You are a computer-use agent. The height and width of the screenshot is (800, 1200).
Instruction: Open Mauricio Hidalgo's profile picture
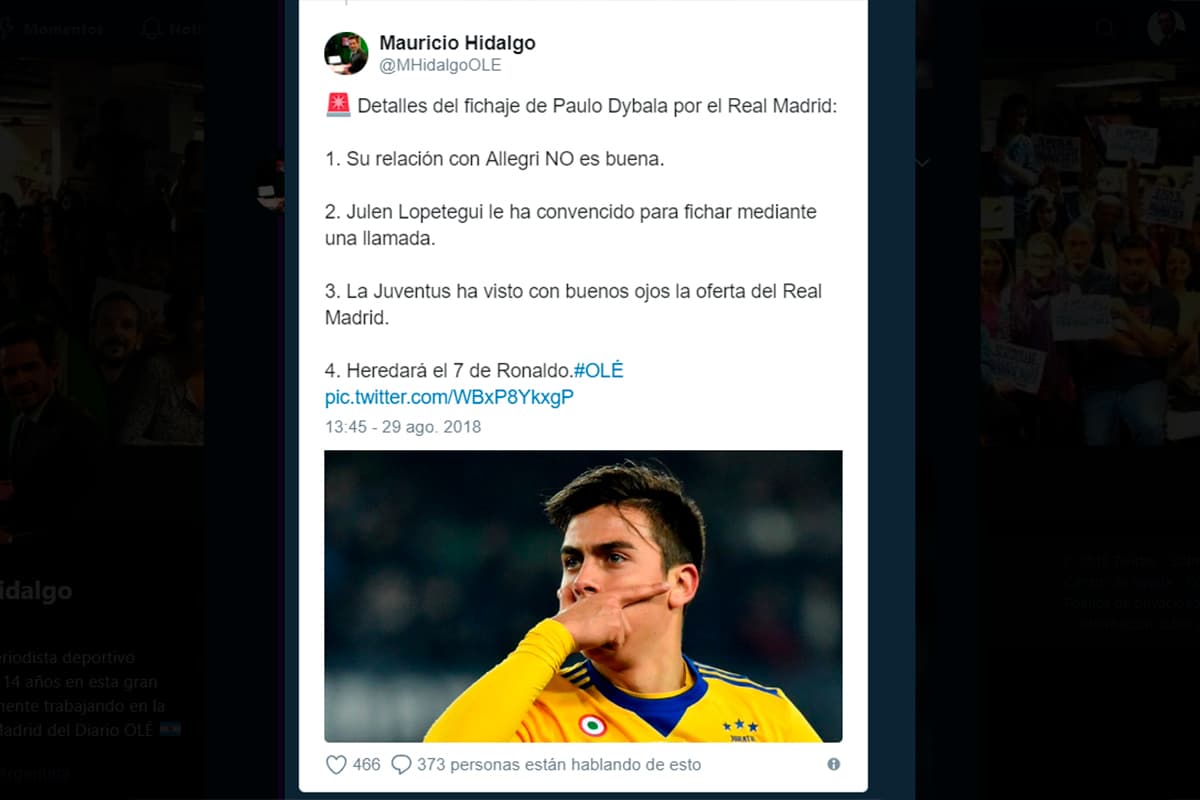346,53
